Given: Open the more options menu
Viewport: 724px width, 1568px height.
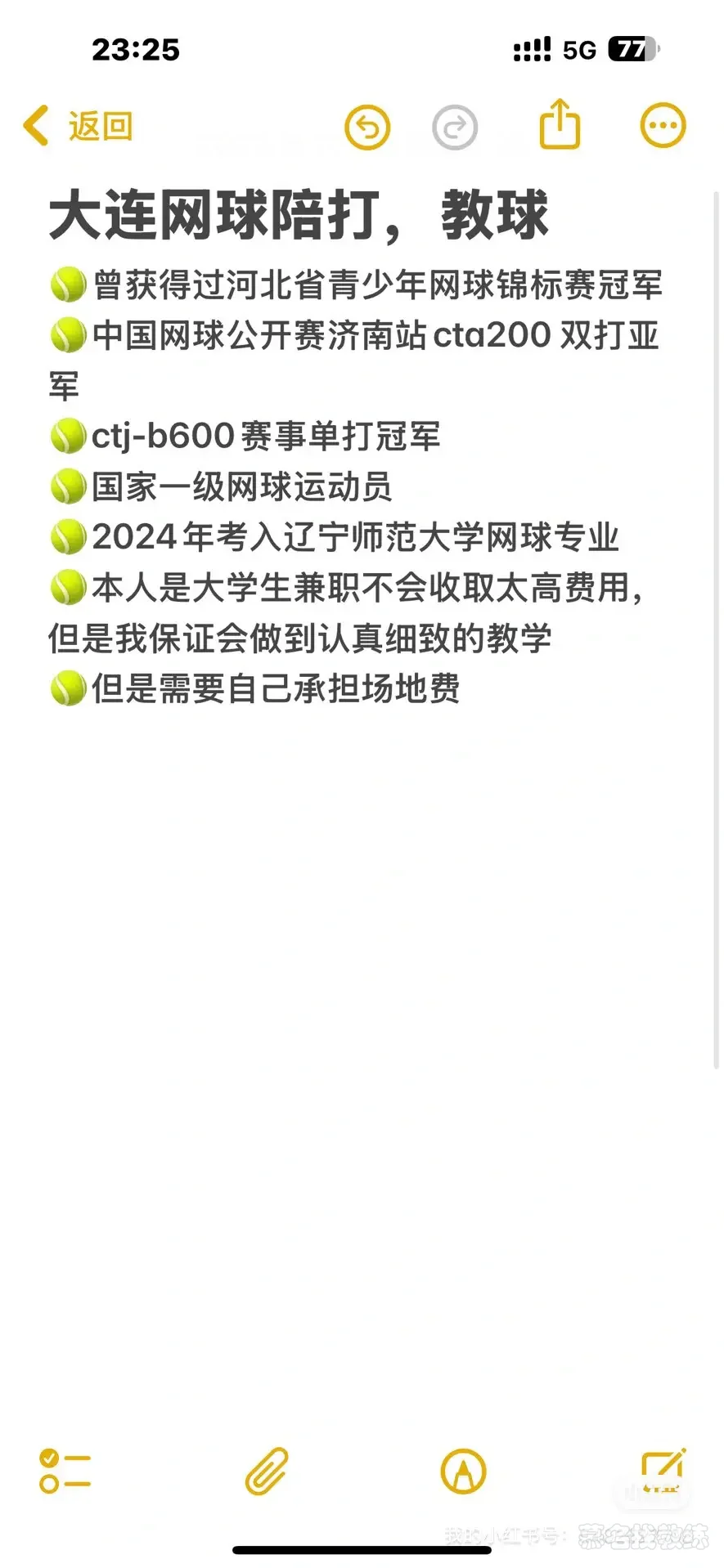Looking at the screenshot, I should (662, 126).
